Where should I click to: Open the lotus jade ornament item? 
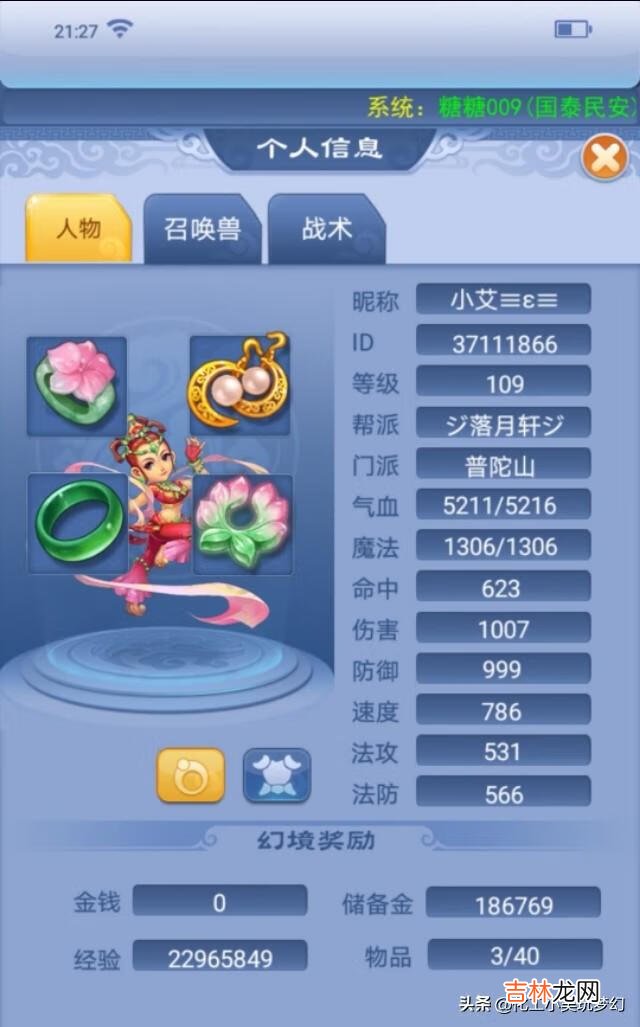coord(242,523)
